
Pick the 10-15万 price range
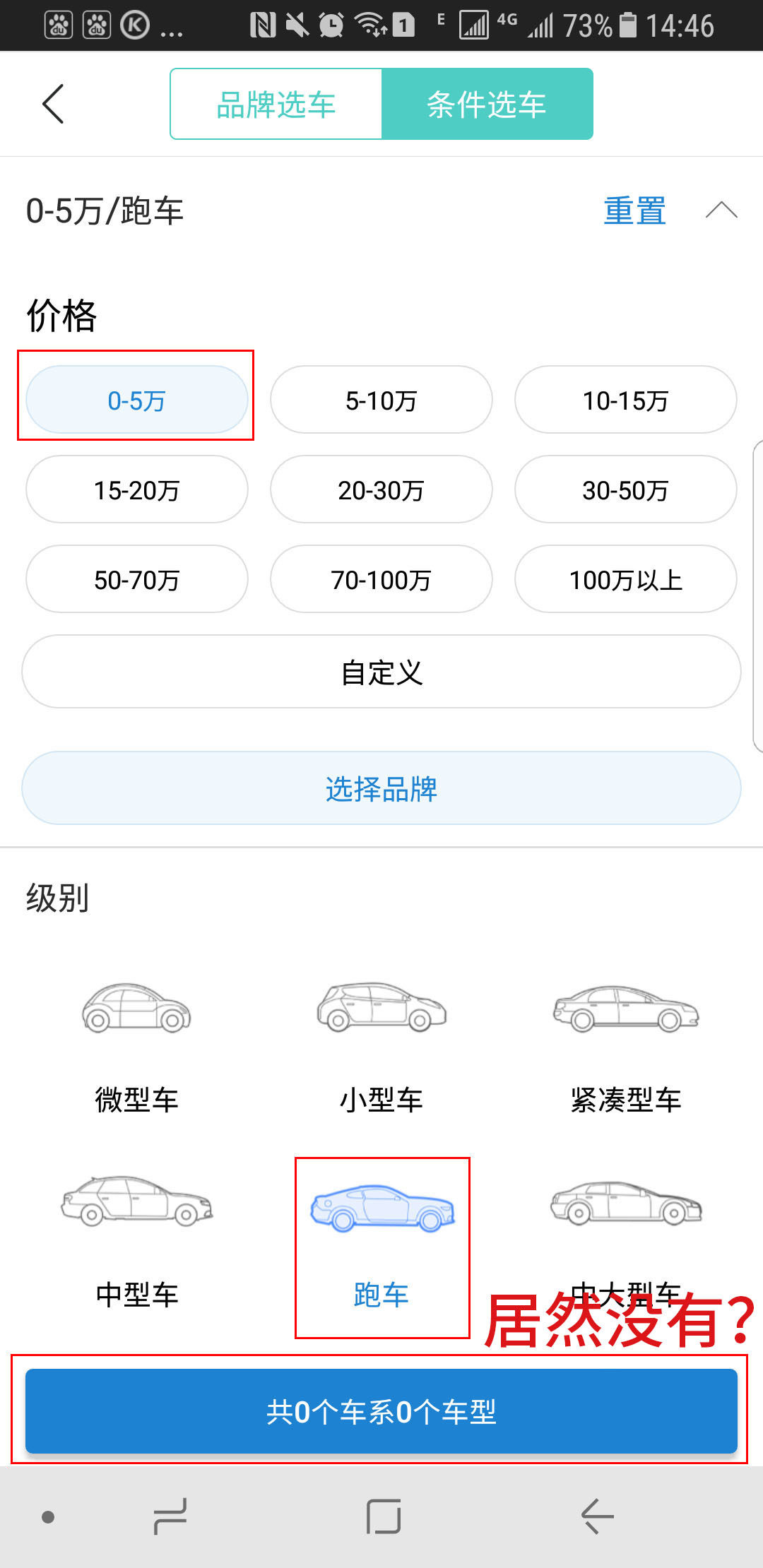[625, 400]
